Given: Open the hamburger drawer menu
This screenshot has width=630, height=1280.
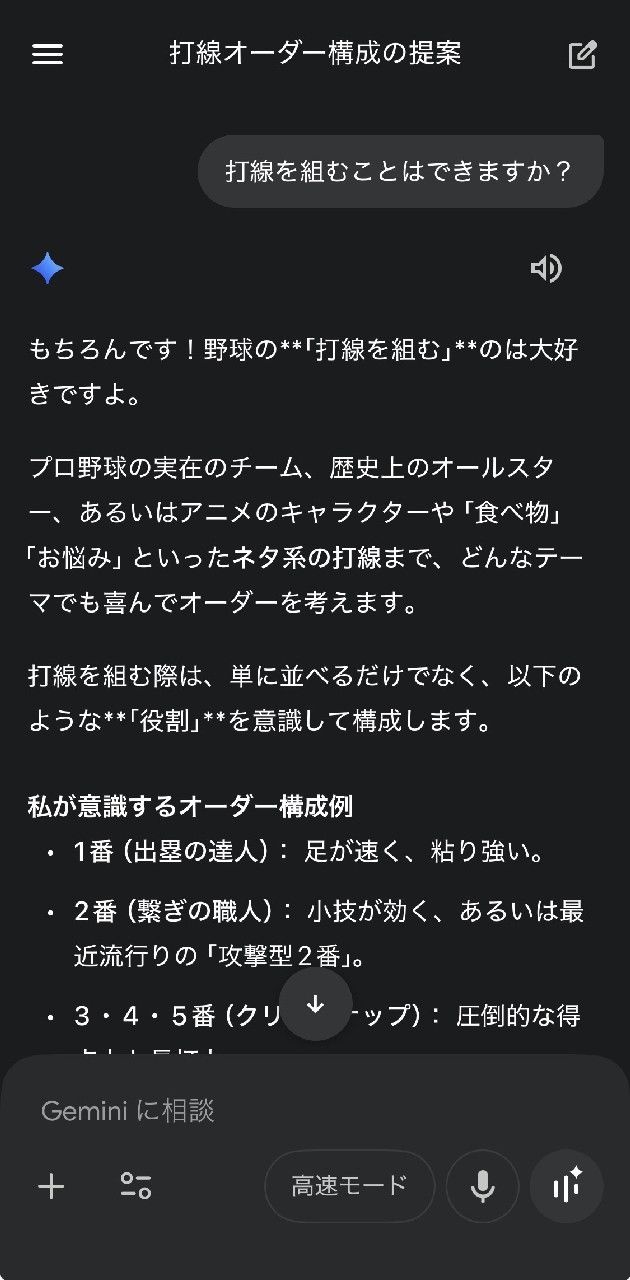Looking at the screenshot, I should coord(48,54).
